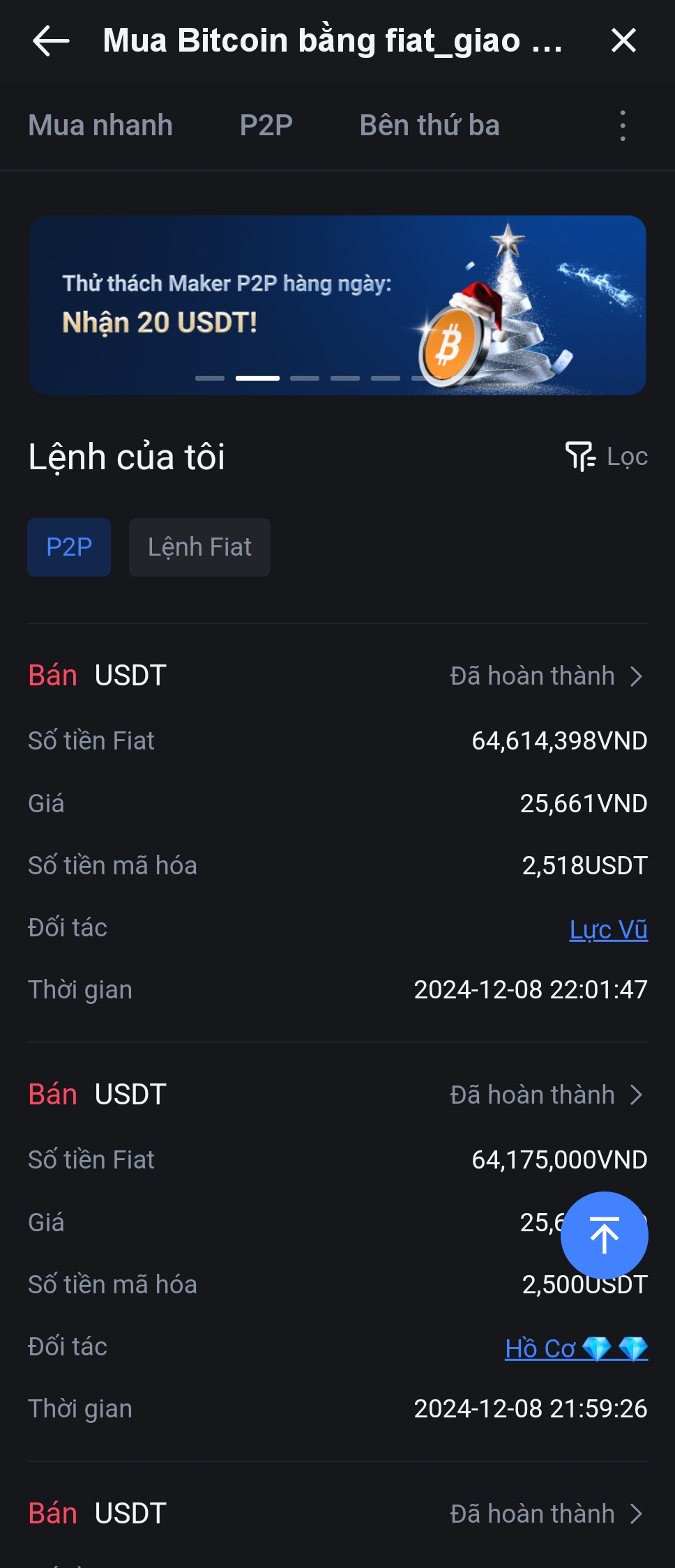Switch to the Mua nhanh tab
This screenshot has height=1568, width=675.
100,125
